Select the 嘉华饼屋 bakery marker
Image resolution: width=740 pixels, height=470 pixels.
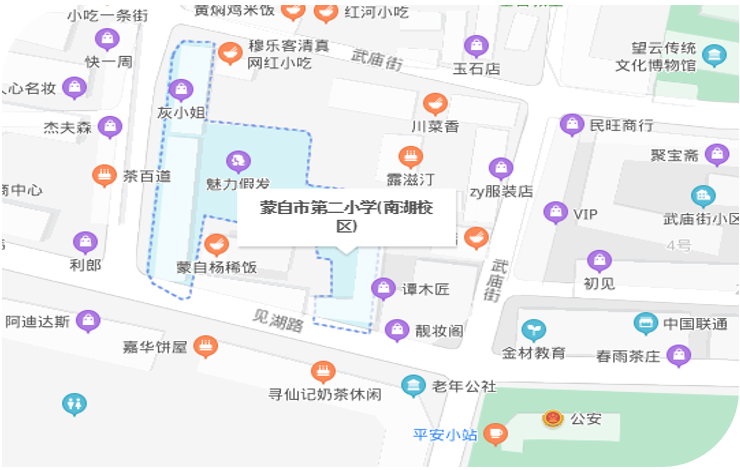click(x=206, y=346)
